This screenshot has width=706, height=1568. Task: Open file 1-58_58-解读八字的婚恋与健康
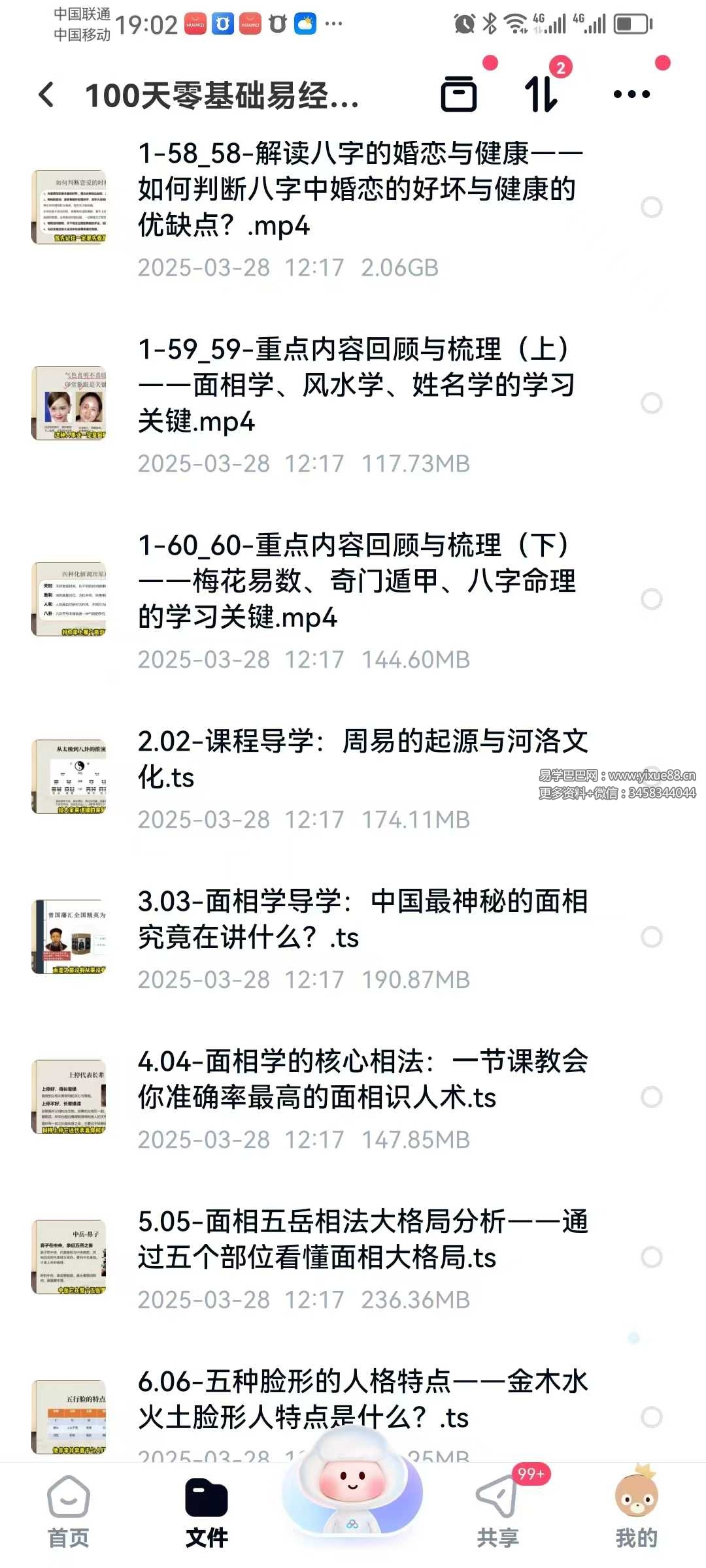pyautogui.click(x=360, y=189)
